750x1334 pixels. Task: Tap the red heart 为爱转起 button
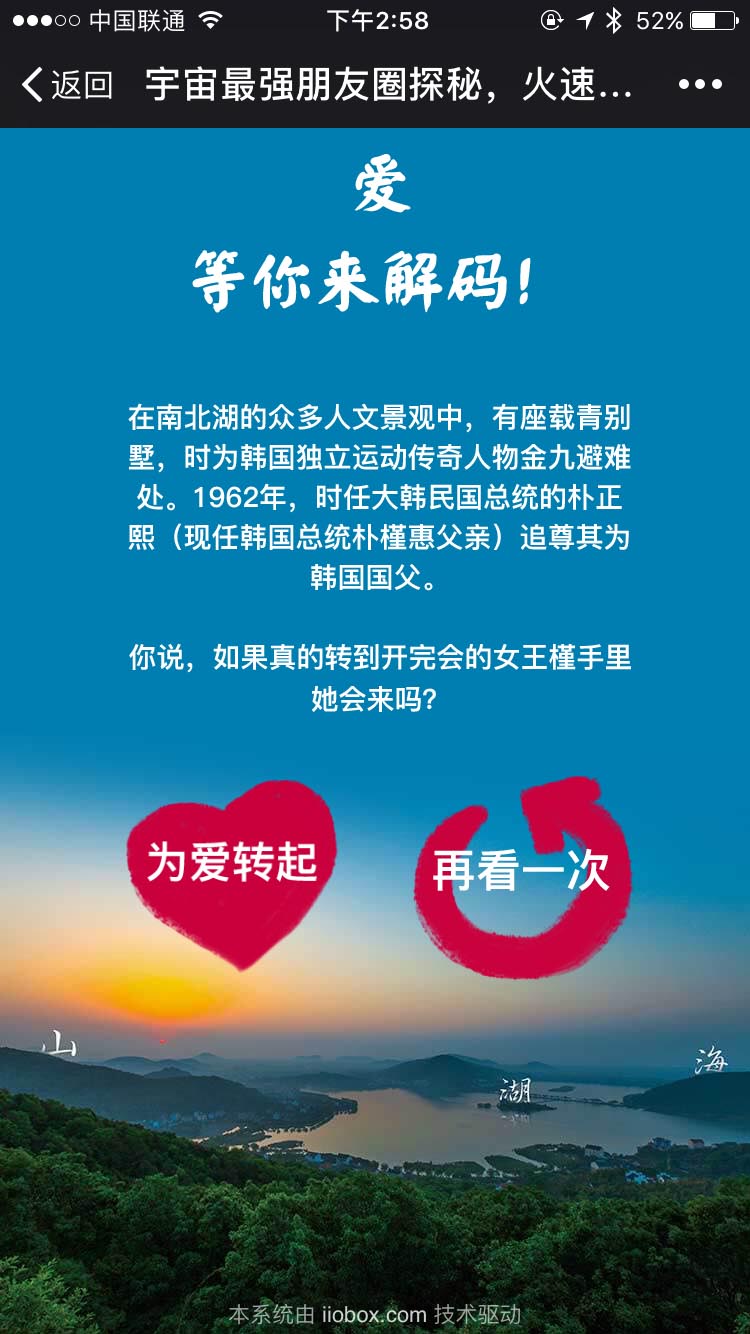(x=232, y=866)
